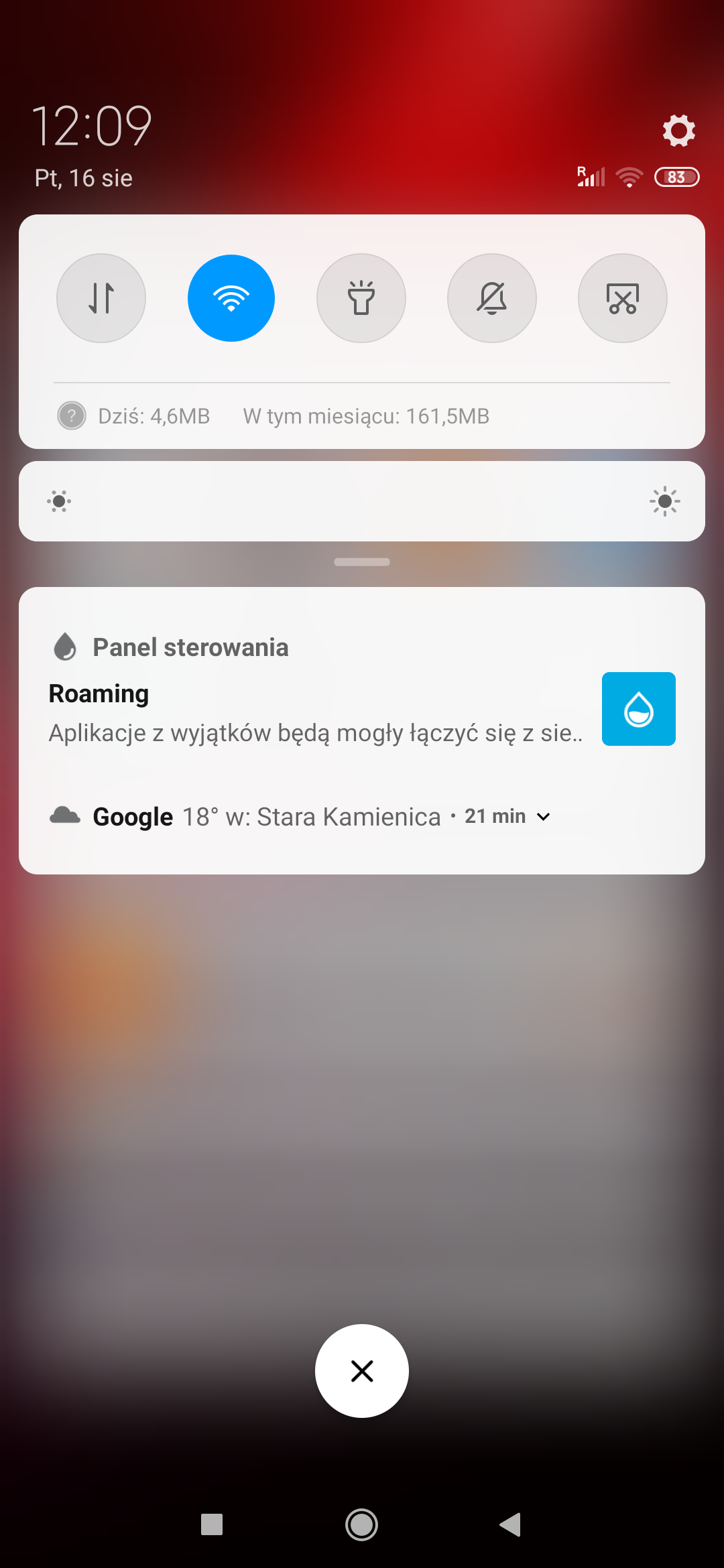This screenshot has height=1568, width=724.
Task: Enable silent mode with the bell tile
Action: coord(492,298)
